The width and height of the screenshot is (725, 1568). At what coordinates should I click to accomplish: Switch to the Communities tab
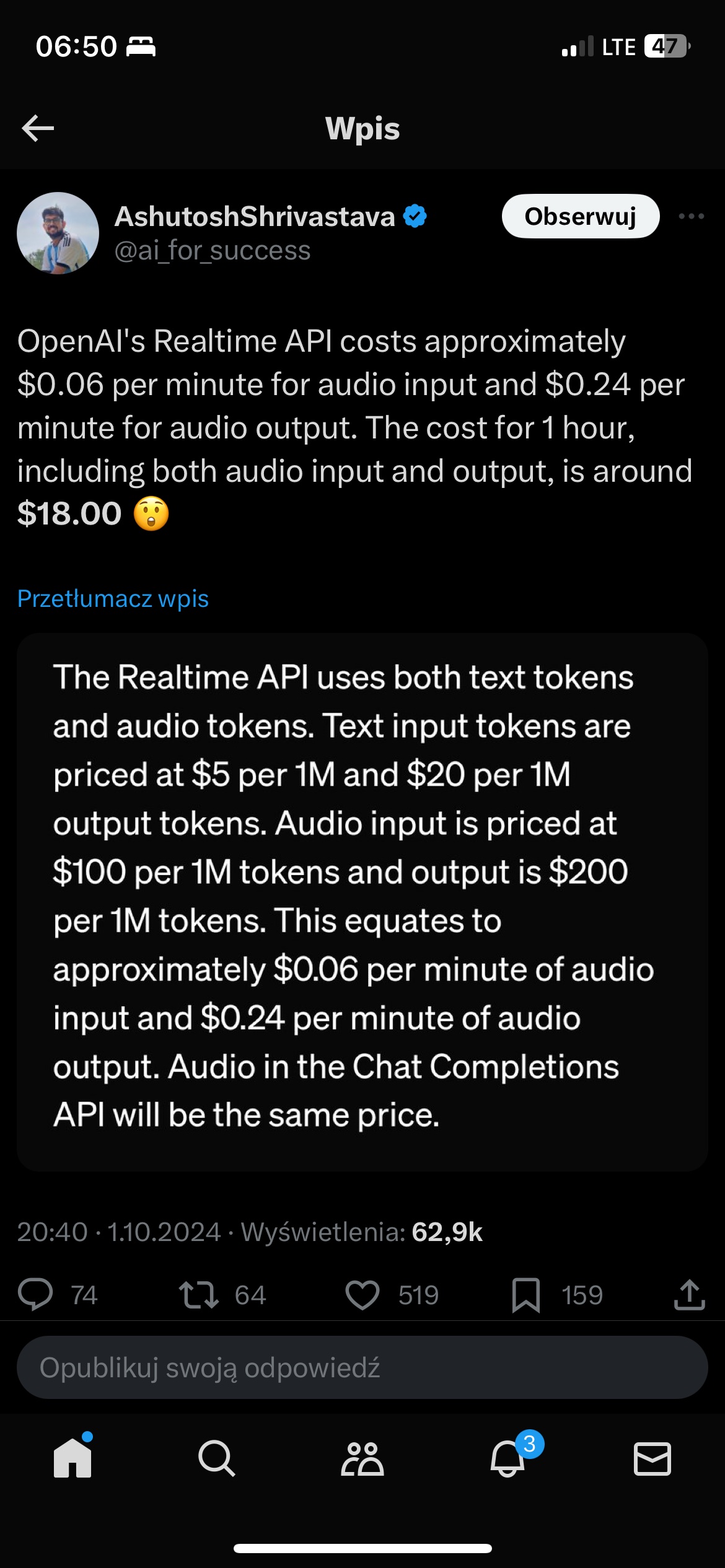point(362,1458)
